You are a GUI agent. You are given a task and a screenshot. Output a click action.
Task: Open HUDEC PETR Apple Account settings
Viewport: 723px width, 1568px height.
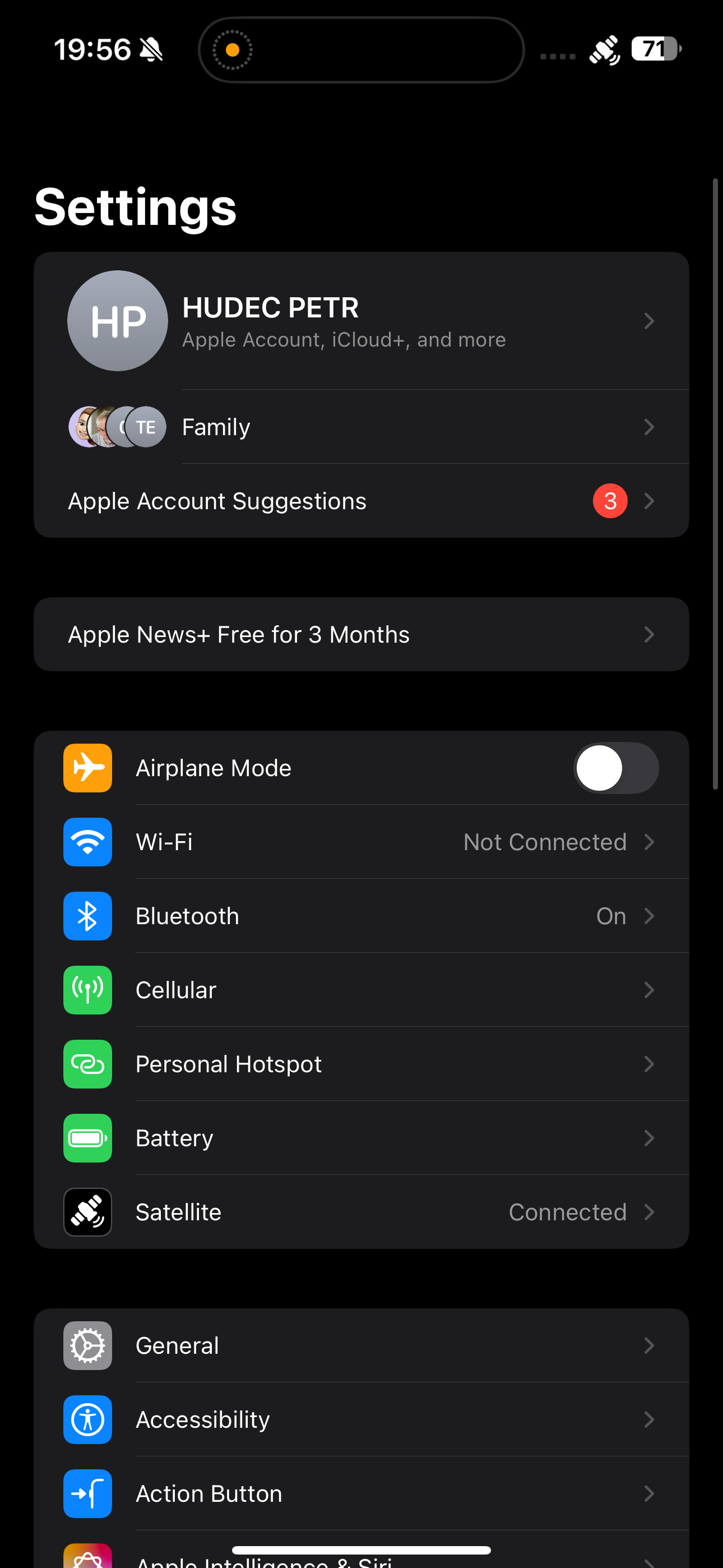tap(360, 321)
